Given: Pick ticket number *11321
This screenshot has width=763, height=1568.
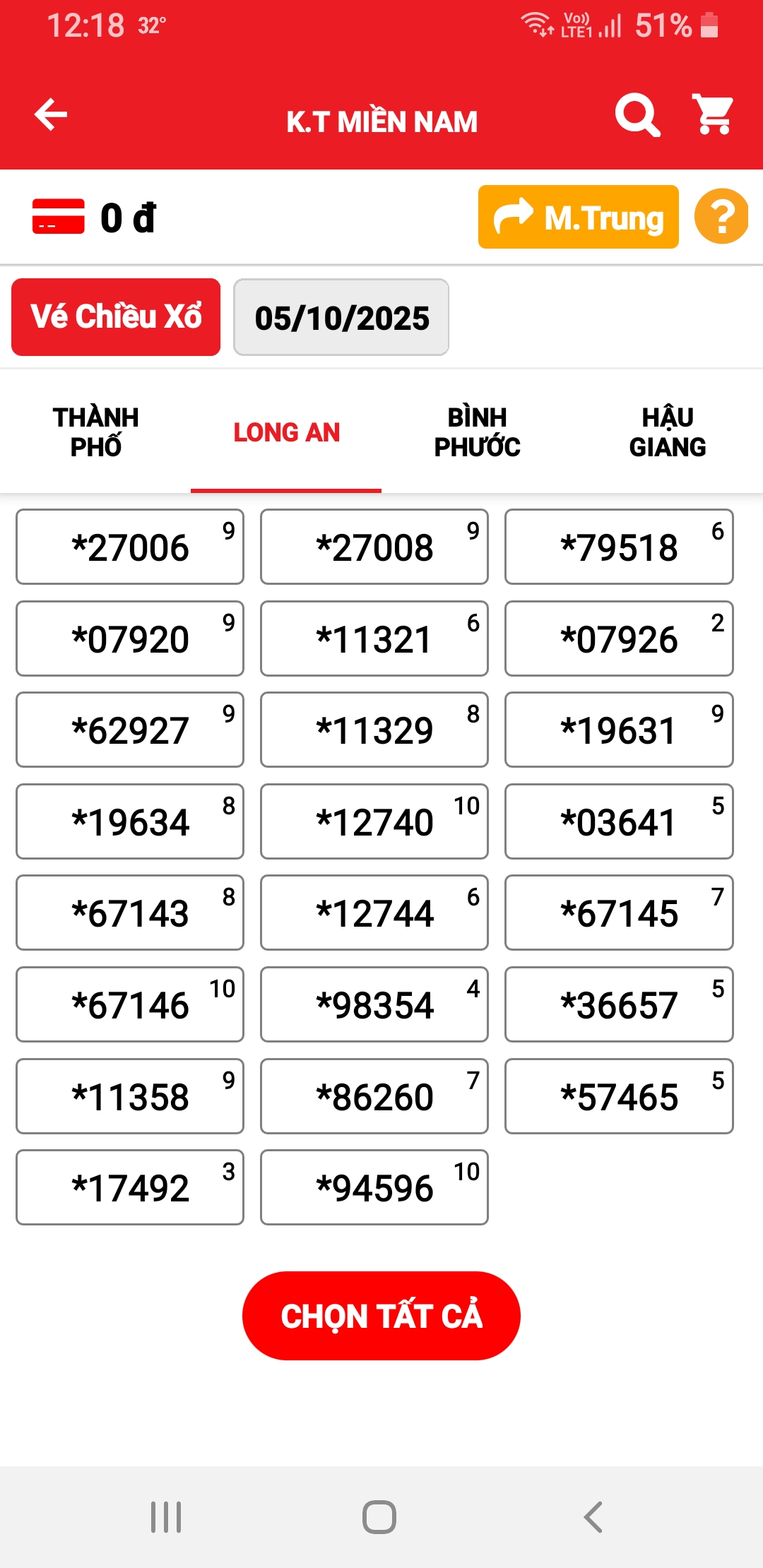Looking at the screenshot, I should 374,639.
